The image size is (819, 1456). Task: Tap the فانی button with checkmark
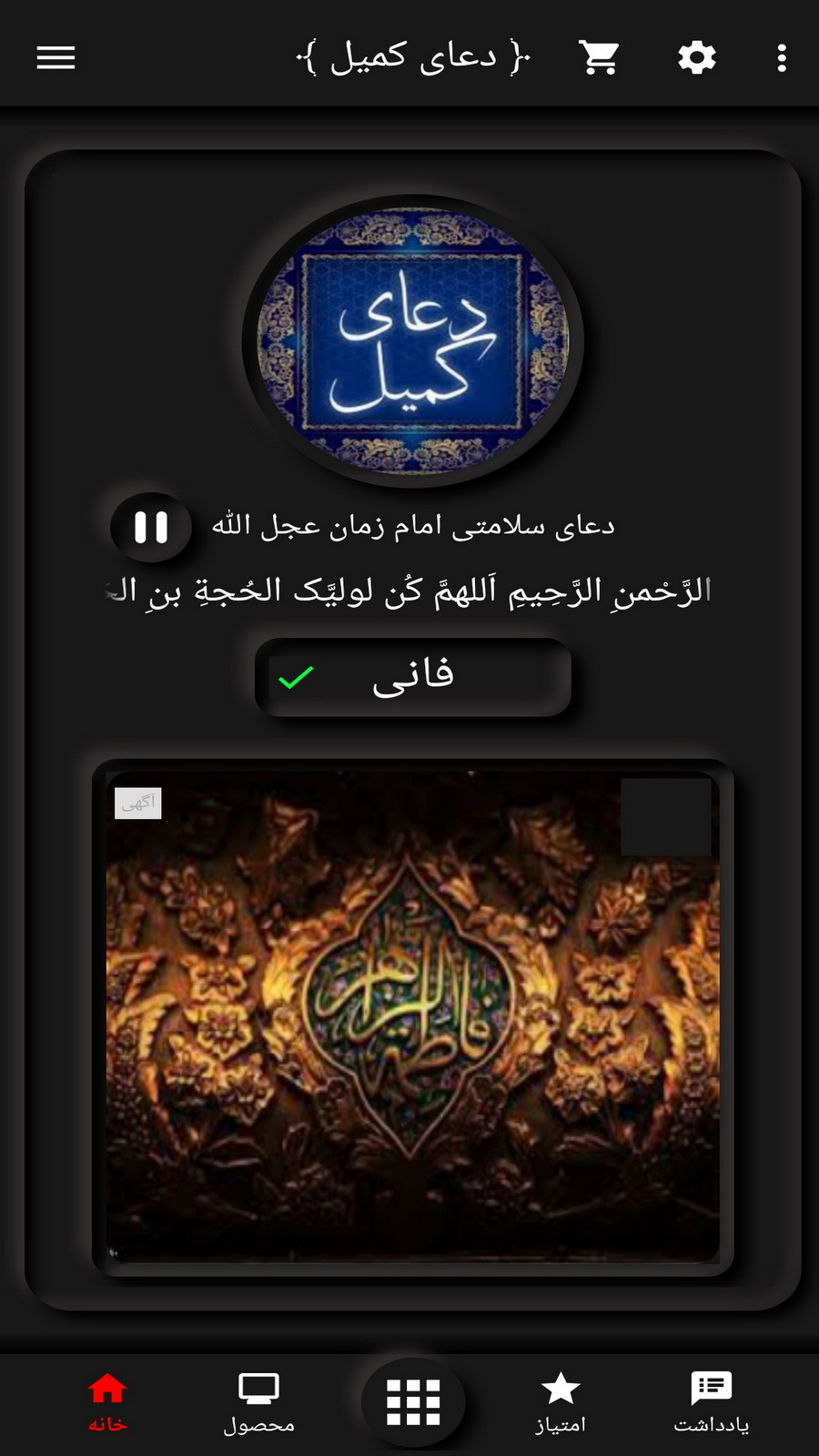point(413,677)
